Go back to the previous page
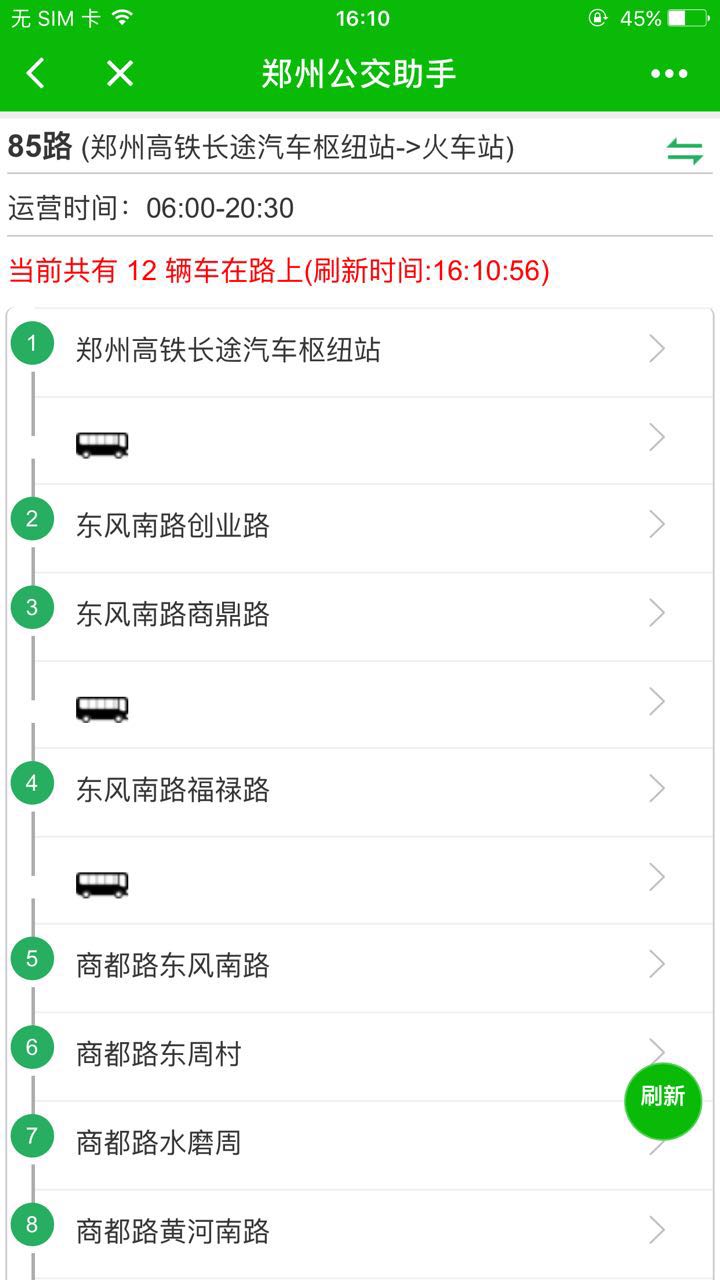Screen dimensions: 720x1280 click(36, 73)
